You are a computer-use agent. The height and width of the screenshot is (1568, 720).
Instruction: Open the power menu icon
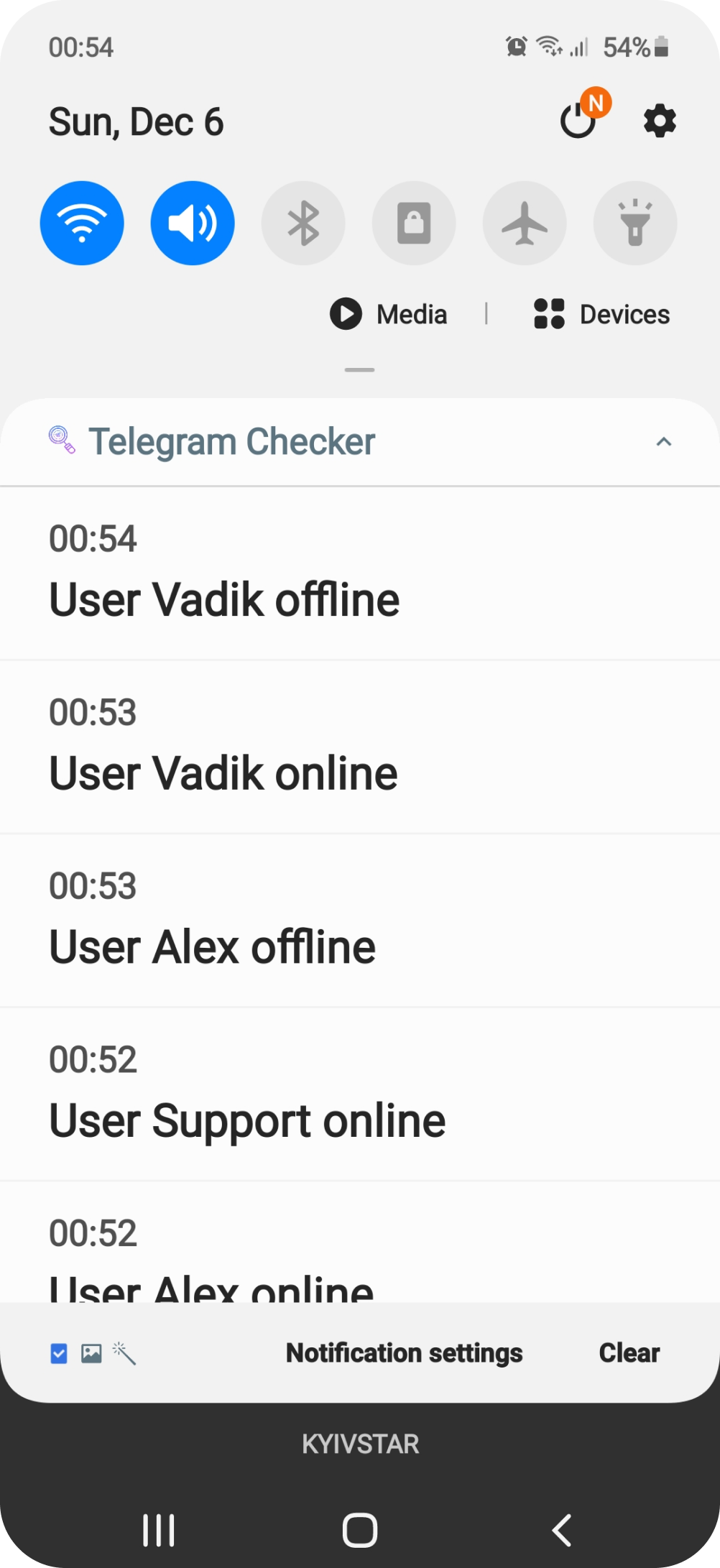pyautogui.click(x=578, y=121)
